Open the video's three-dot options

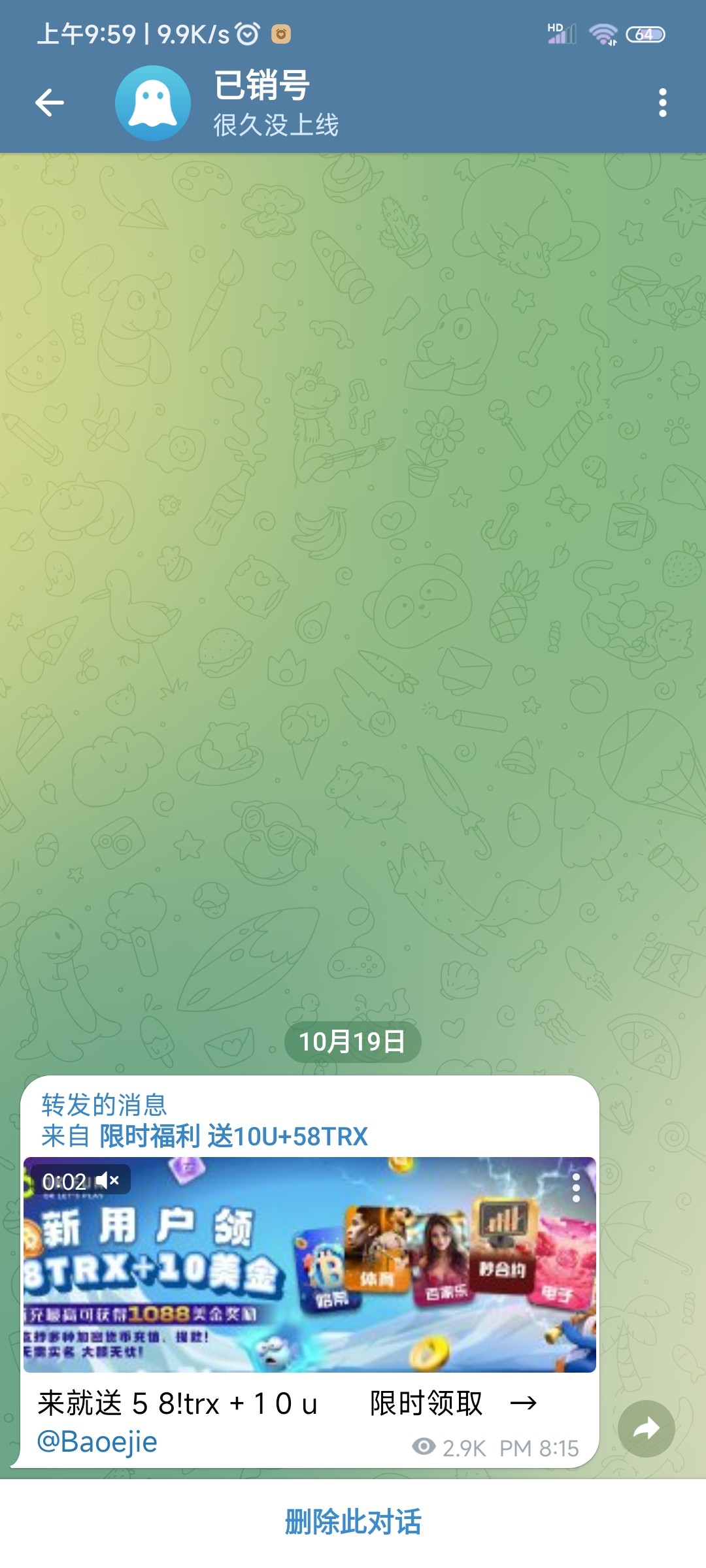(576, 1187)
